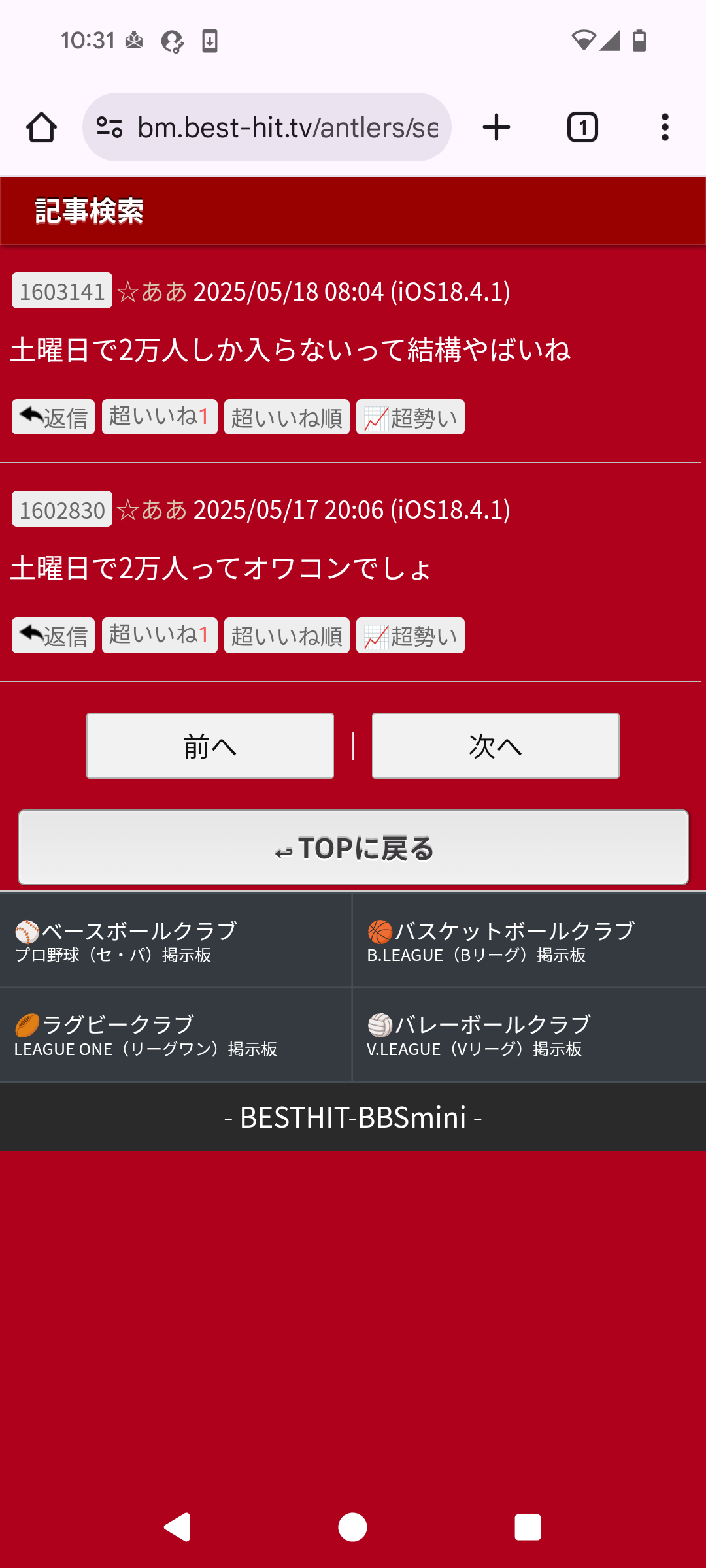The width and height of the screenshot is (706, 1568).
Task: Give 超いいね to post 1603141
Action: [x=160, y=417]
